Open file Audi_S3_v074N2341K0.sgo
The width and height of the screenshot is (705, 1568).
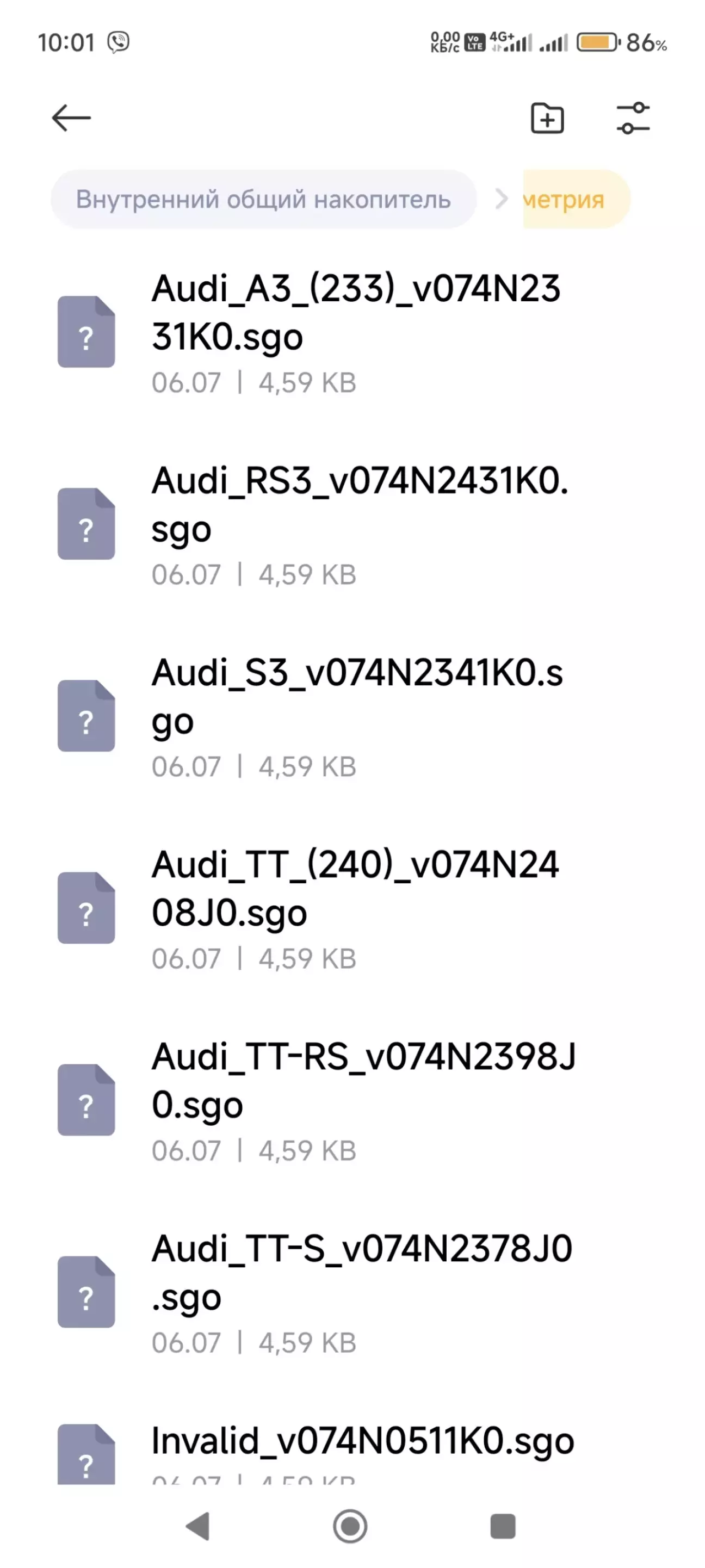pos(352,716)
